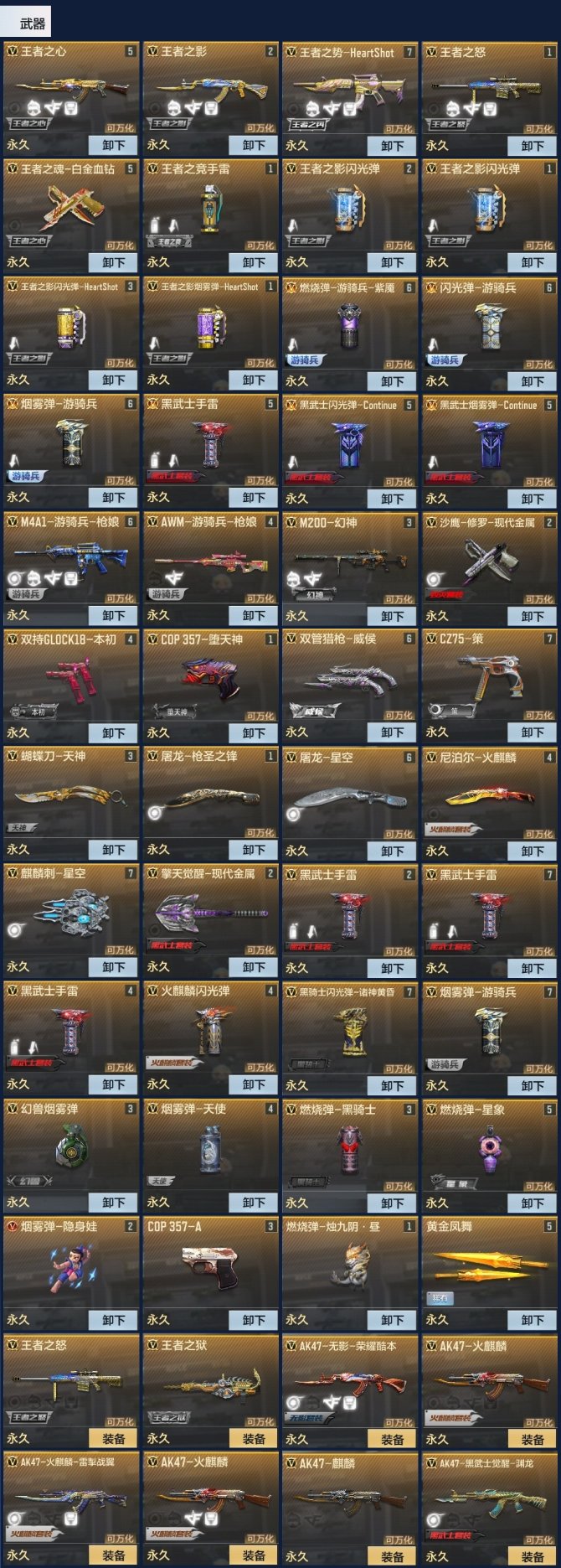
Task: Equip AK47-黑武士觉醒-渊龙
Action: [532, 1555]
